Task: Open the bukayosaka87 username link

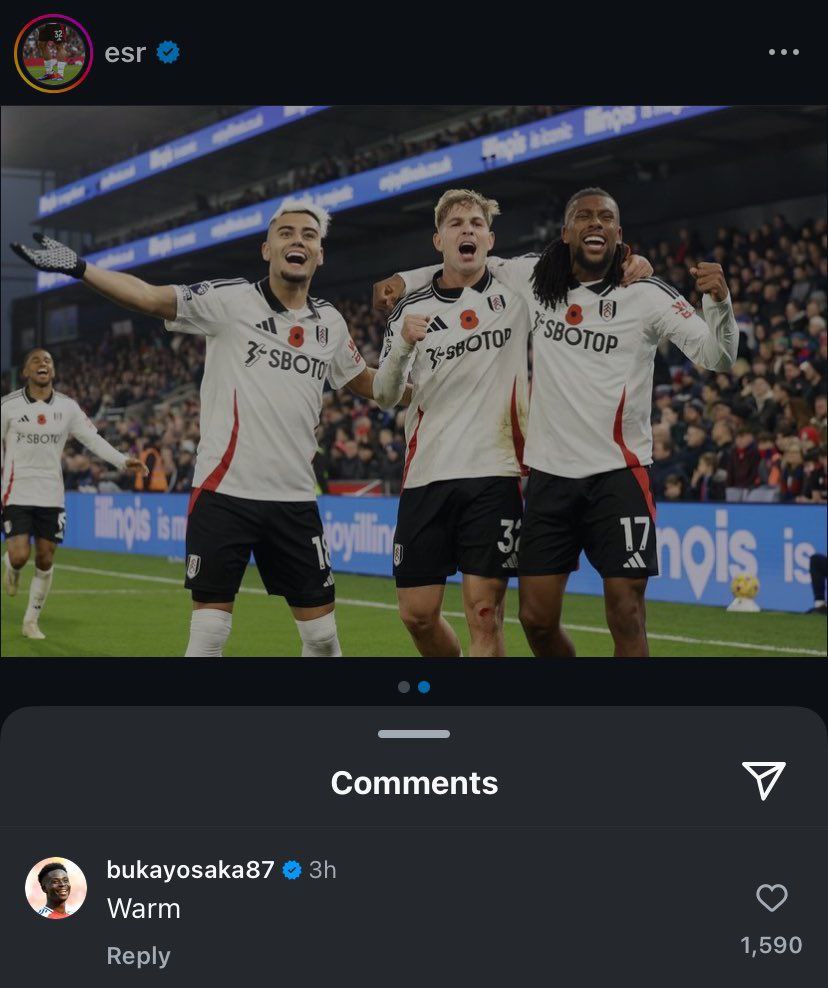Action: coord(190,870)
